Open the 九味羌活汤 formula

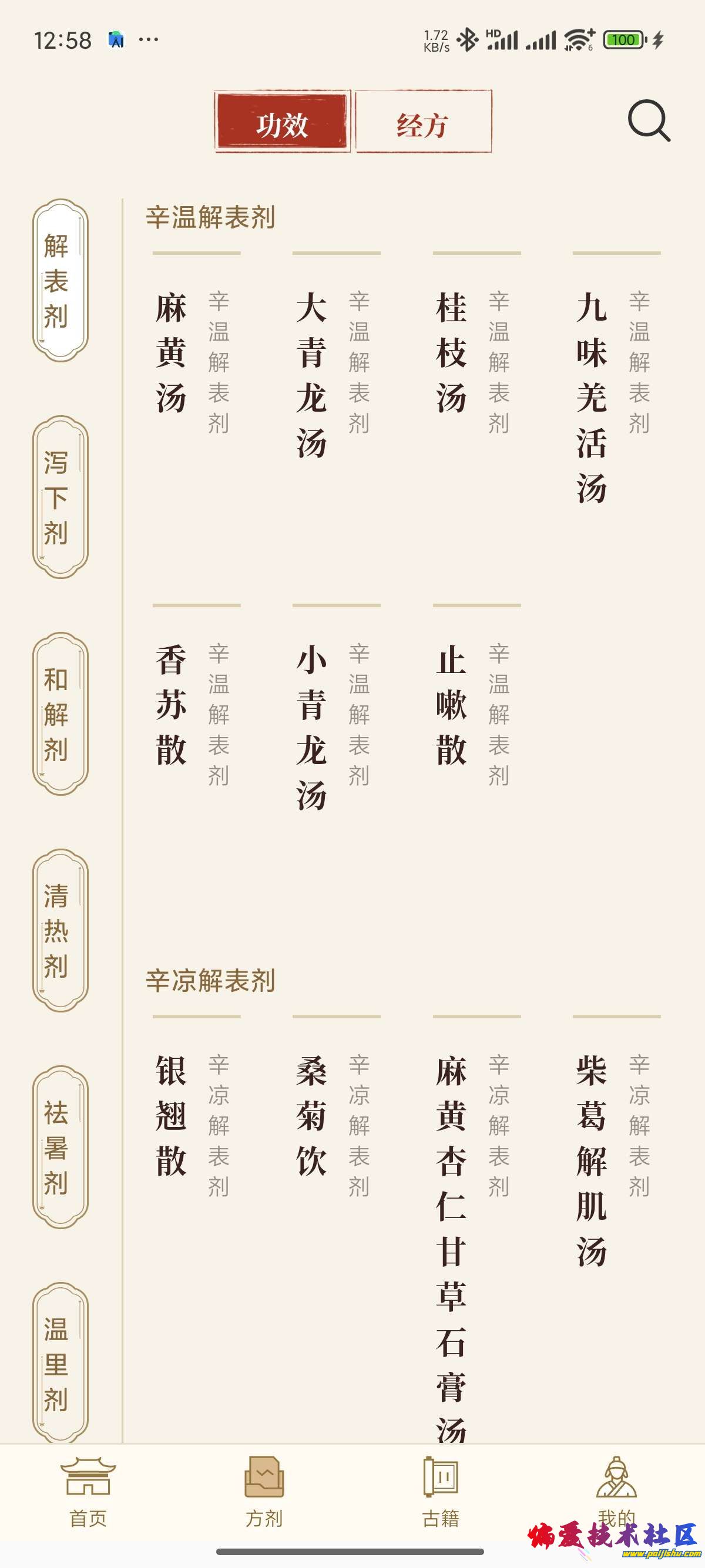[592, 397]
